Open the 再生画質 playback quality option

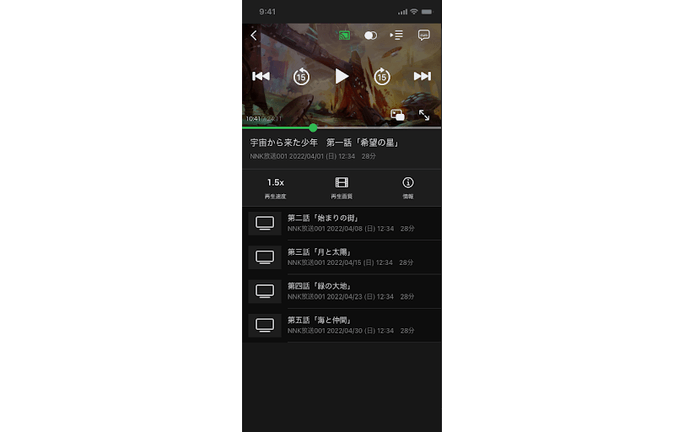click(x=342, y=187)
